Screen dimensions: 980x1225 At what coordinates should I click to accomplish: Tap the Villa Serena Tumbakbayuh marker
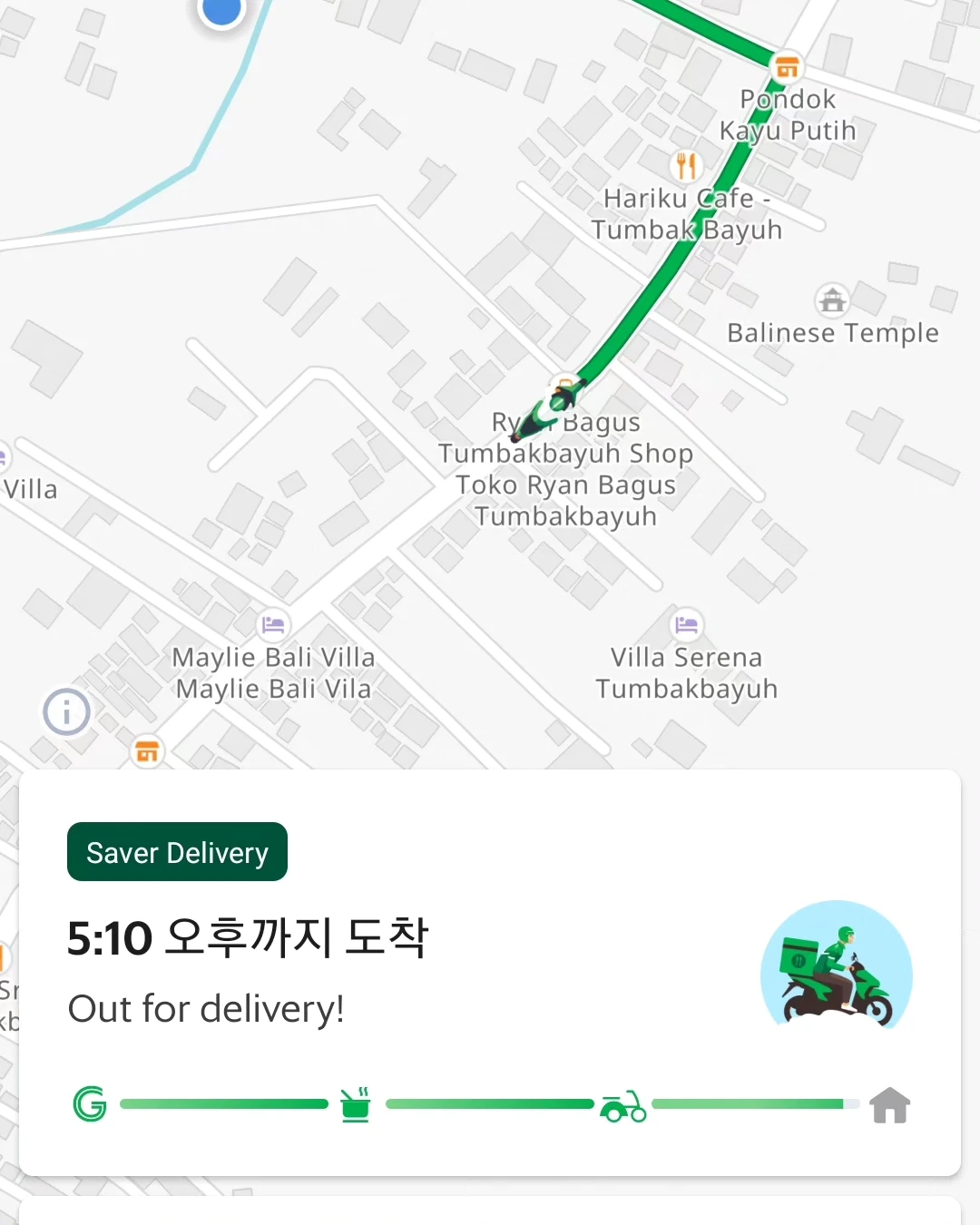pos(687,624)
